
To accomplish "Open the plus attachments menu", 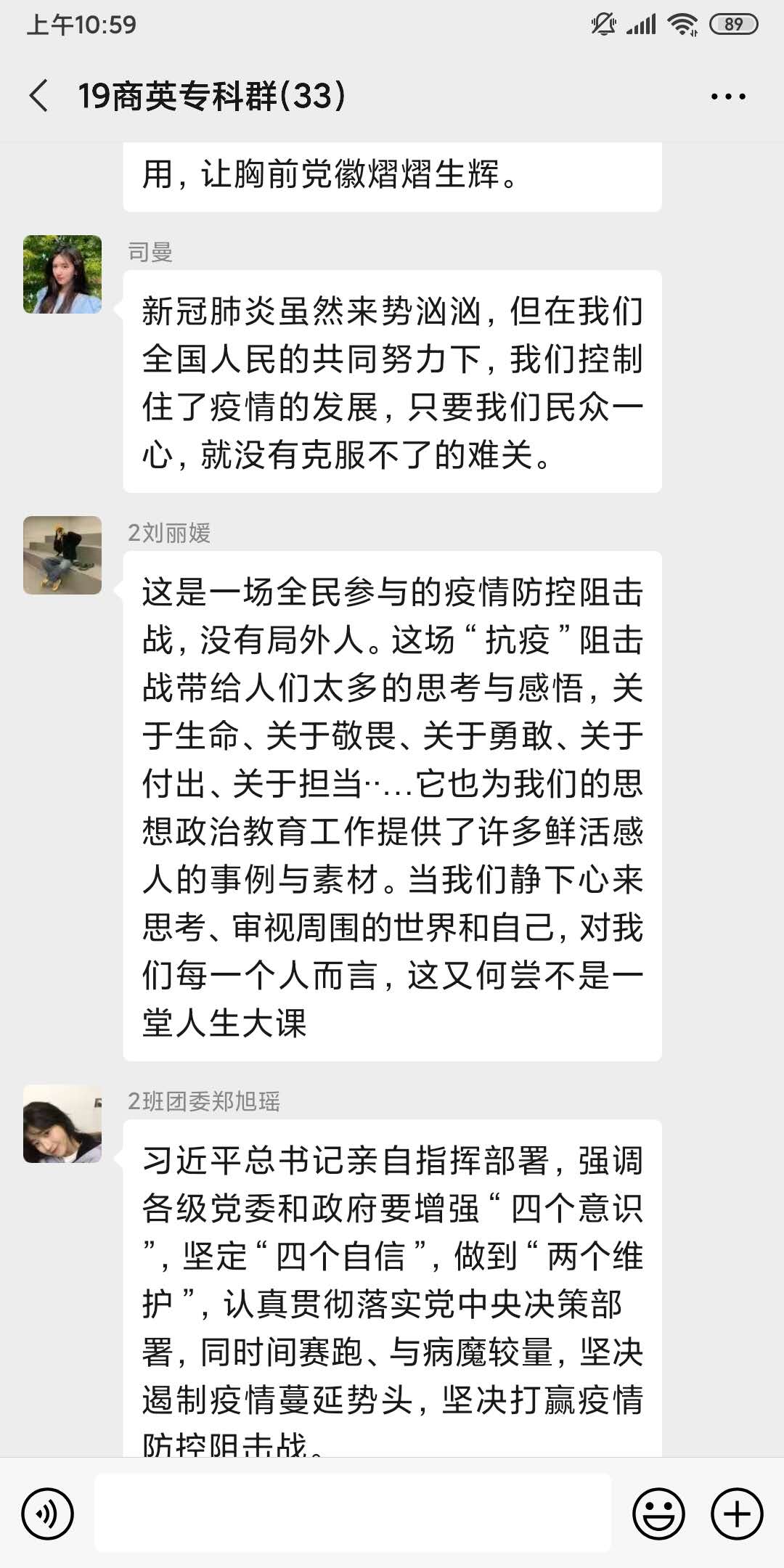I will click(x=737, y=1514).
